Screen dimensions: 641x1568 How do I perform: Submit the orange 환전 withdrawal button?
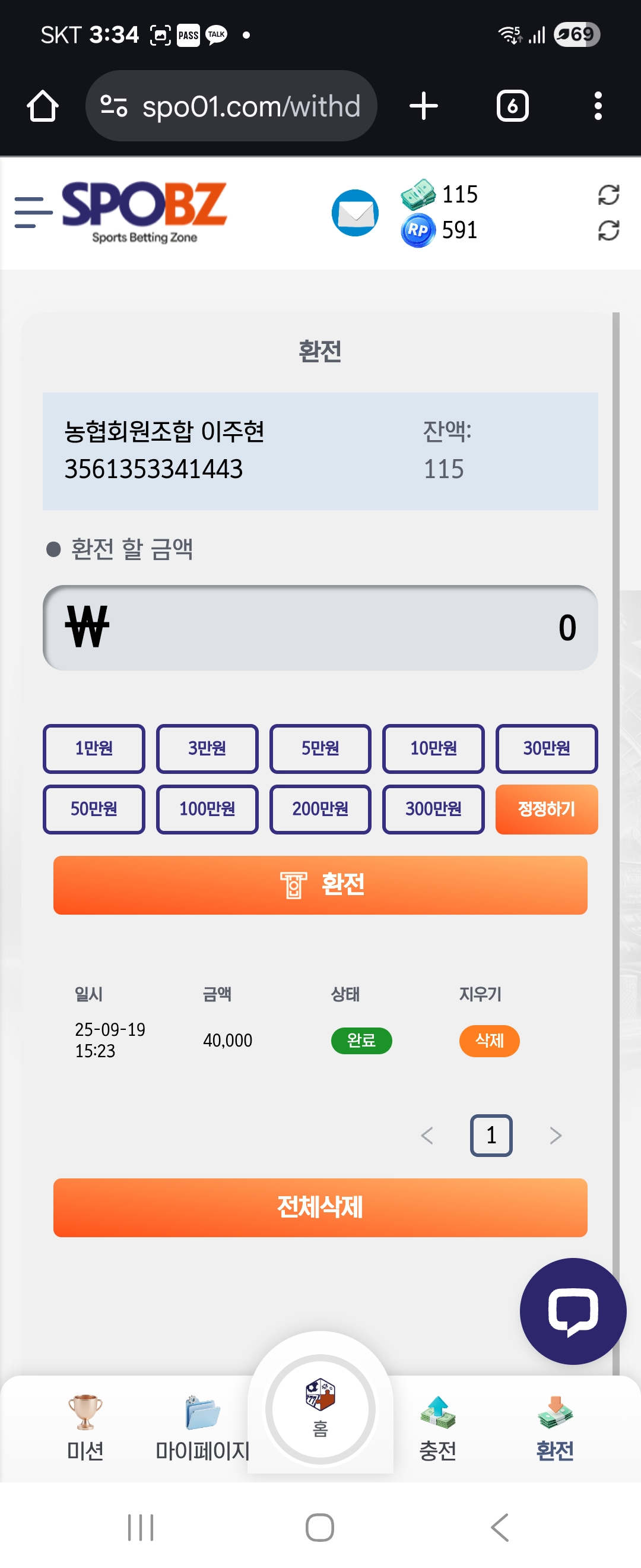[x=320, y=884]
